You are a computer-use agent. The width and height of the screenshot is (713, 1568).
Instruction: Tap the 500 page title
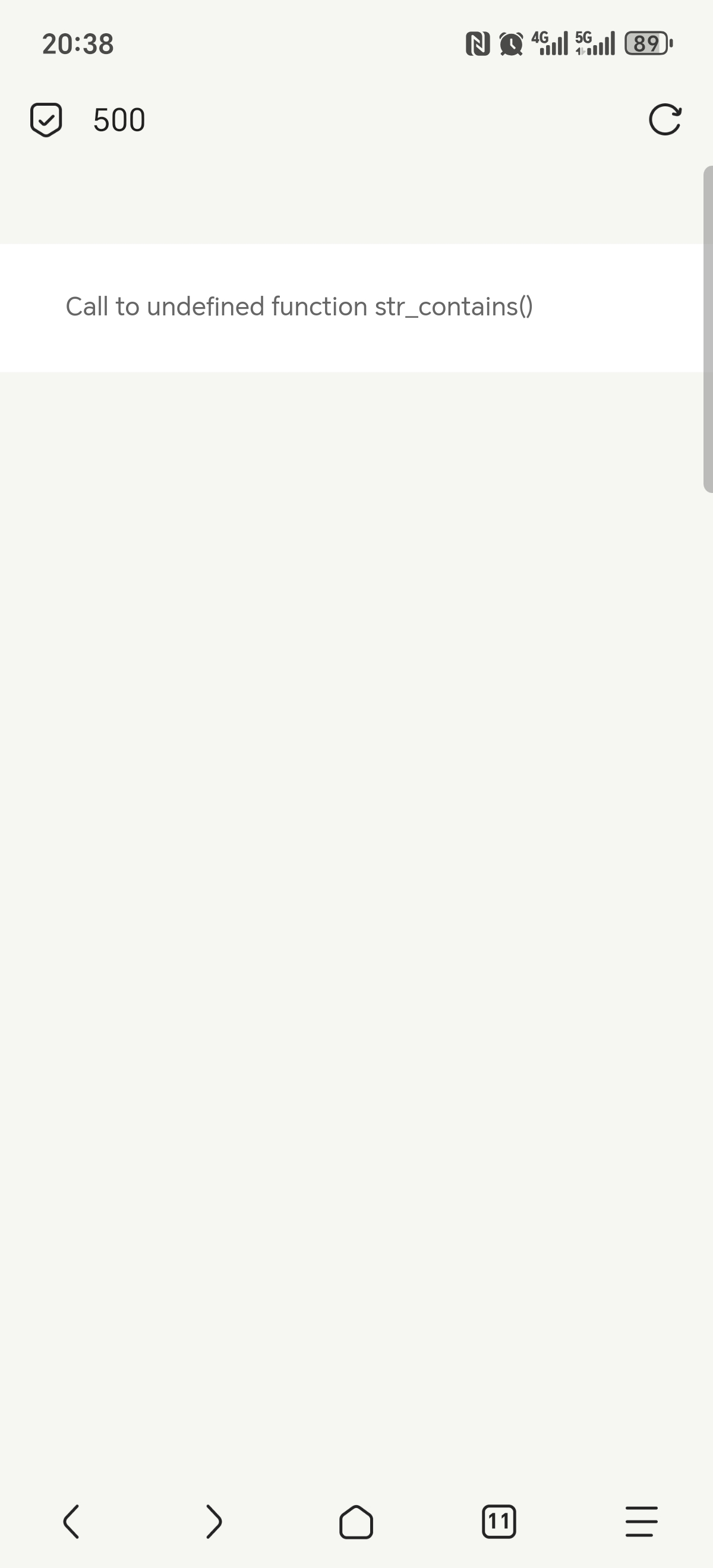click(119, 119)
